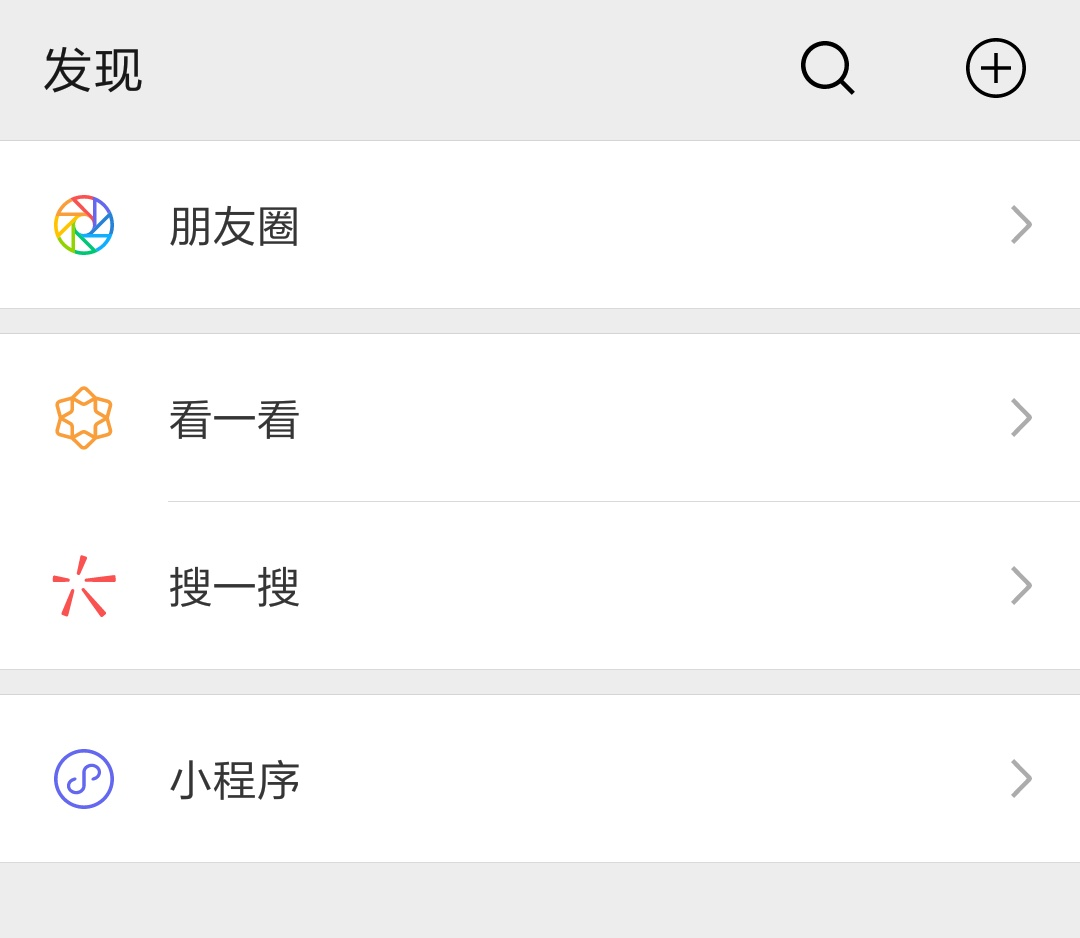Go to 搜一搜 search feature
Viewport: 1080px width, 938px height.
tap(540, 586)
